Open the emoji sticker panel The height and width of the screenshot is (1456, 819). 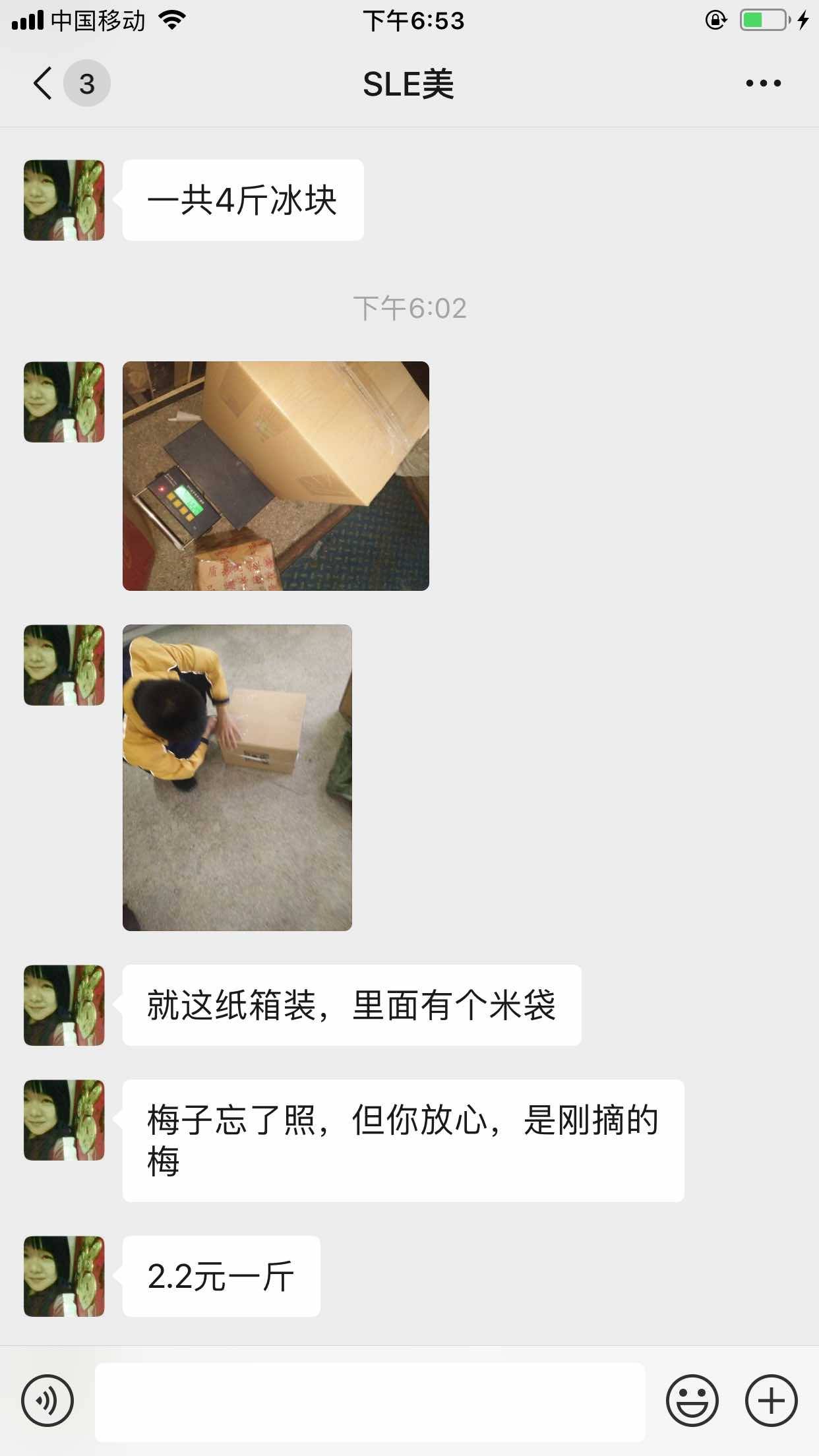pyautogui.click(x=692, y=1401)
